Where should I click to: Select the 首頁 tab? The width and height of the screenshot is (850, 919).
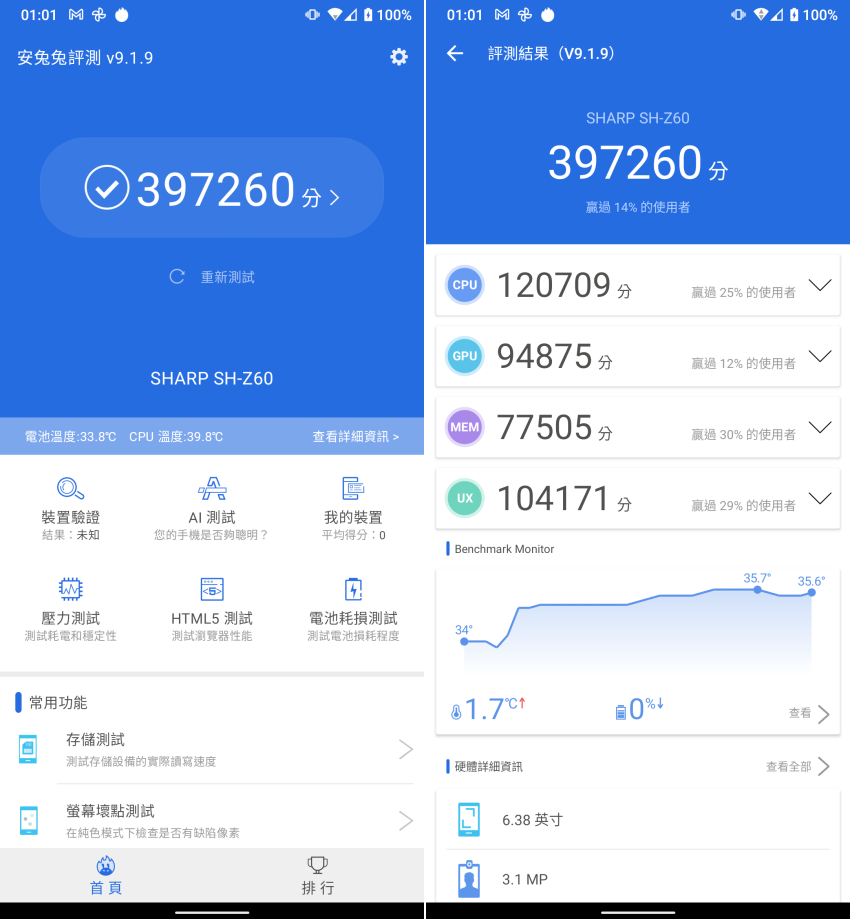tap(106, 875)
